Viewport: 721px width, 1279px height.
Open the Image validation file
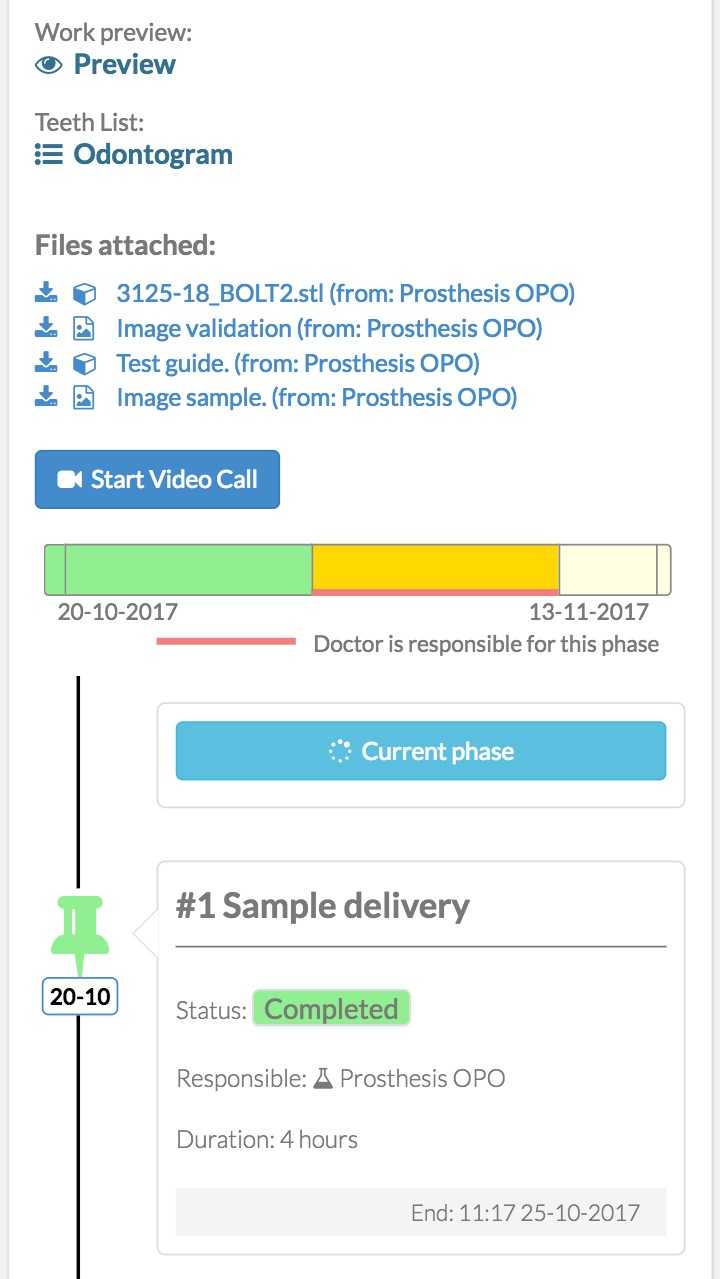pos(330,328)
